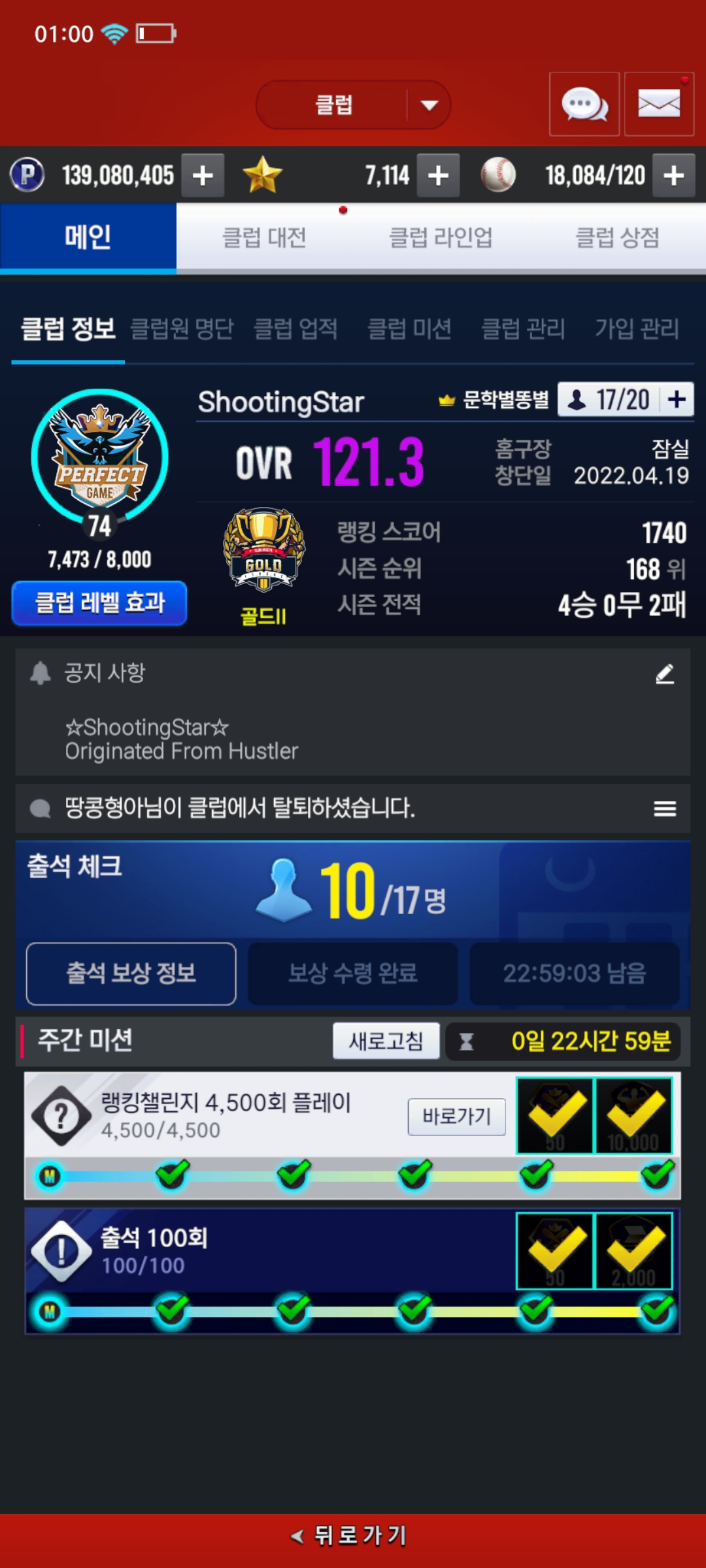Open the 가입 관리 sub-tab

[637, 329]
